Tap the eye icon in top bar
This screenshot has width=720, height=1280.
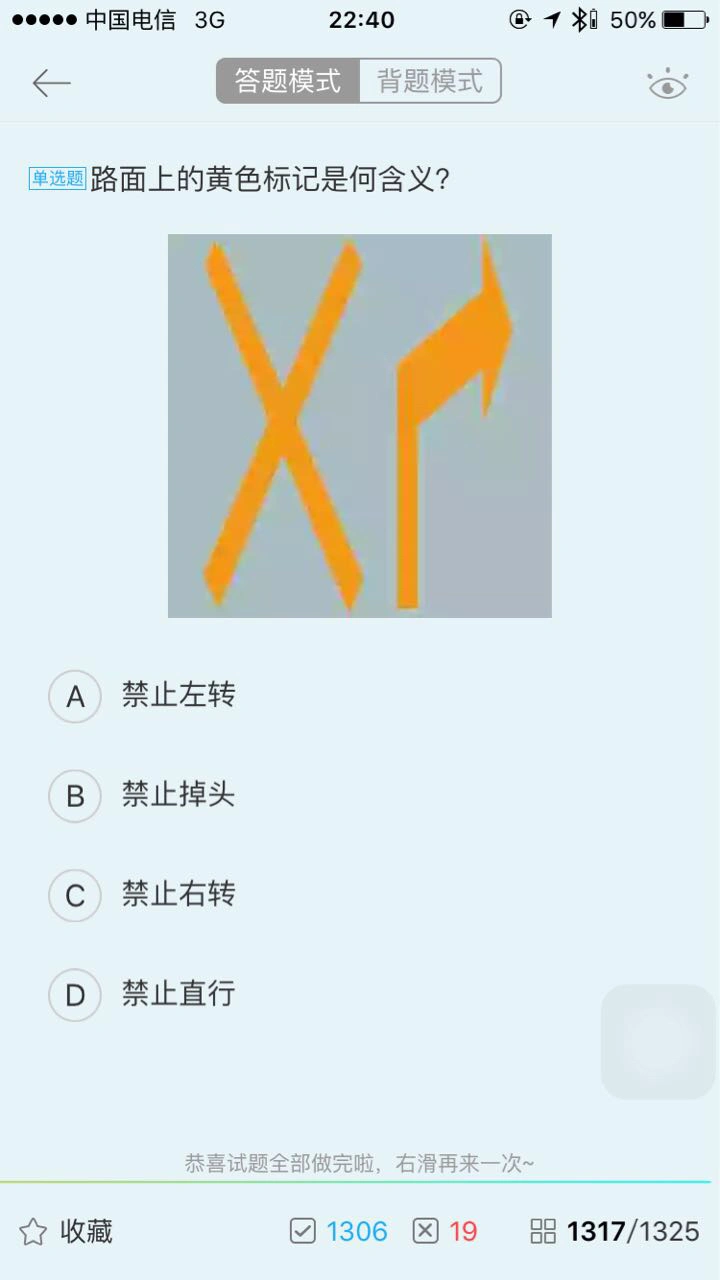667,85
